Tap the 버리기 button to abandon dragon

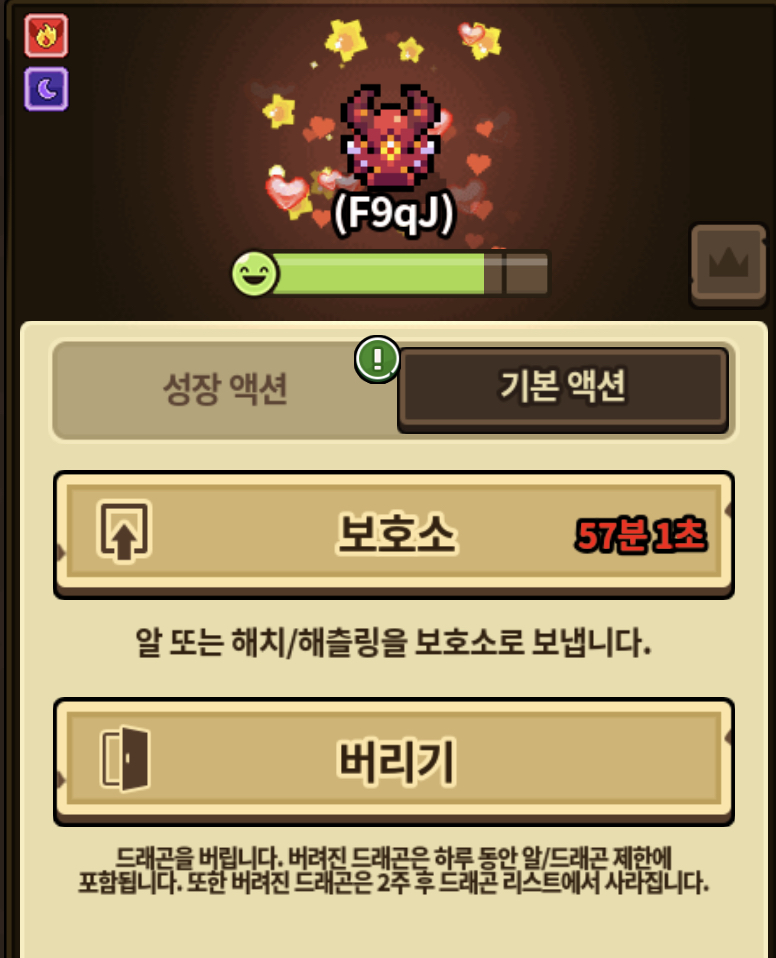(394, 761)
